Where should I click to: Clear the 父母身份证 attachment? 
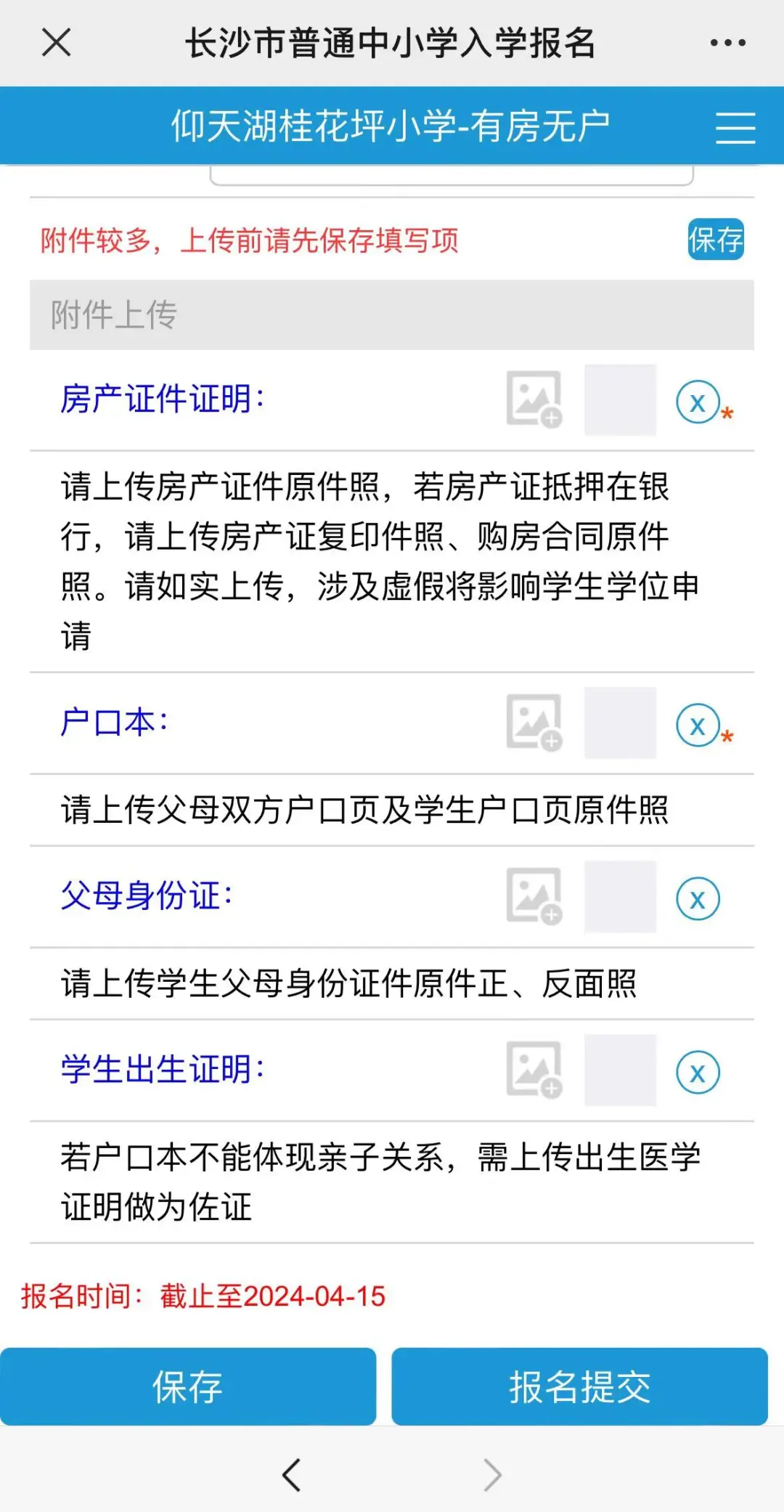698,898
